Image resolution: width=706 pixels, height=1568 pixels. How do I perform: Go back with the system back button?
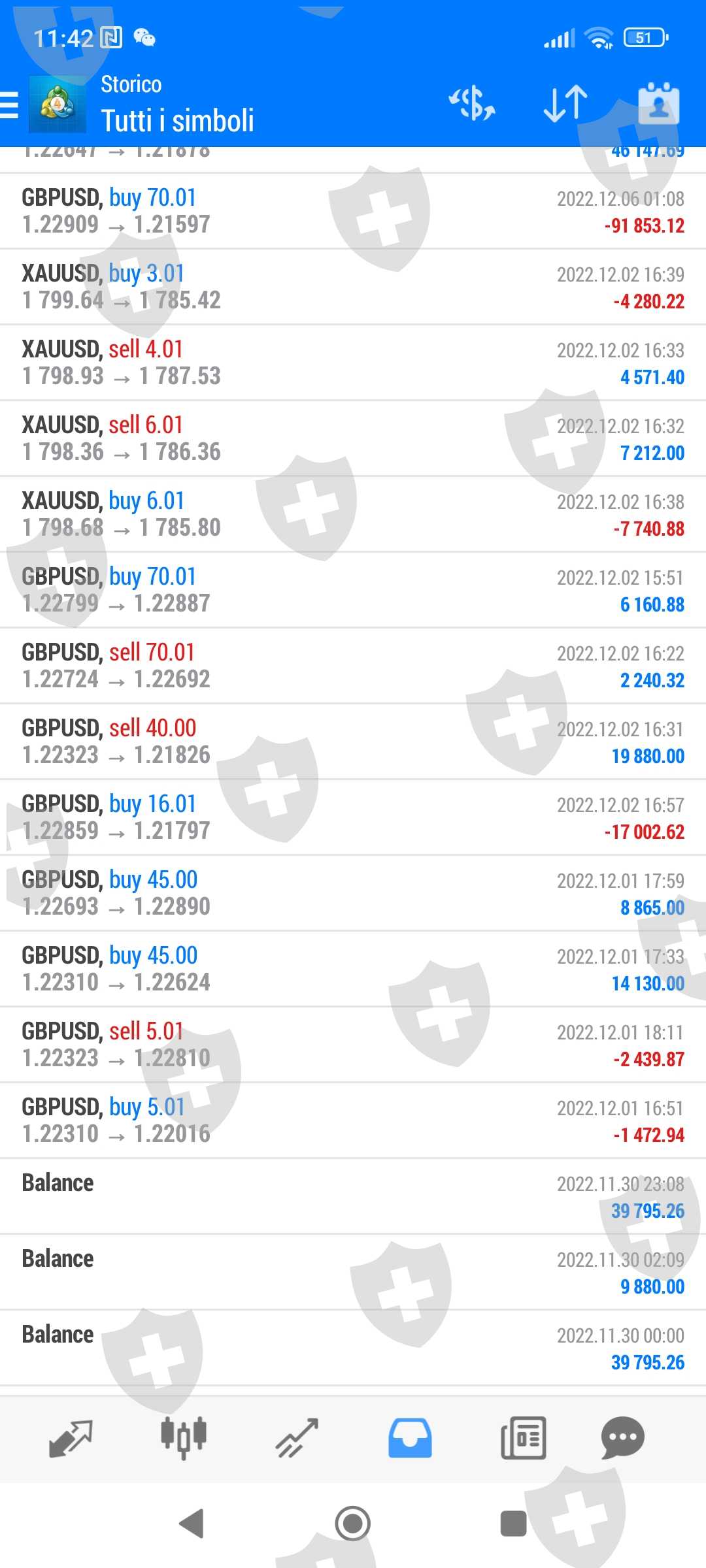192,1524
